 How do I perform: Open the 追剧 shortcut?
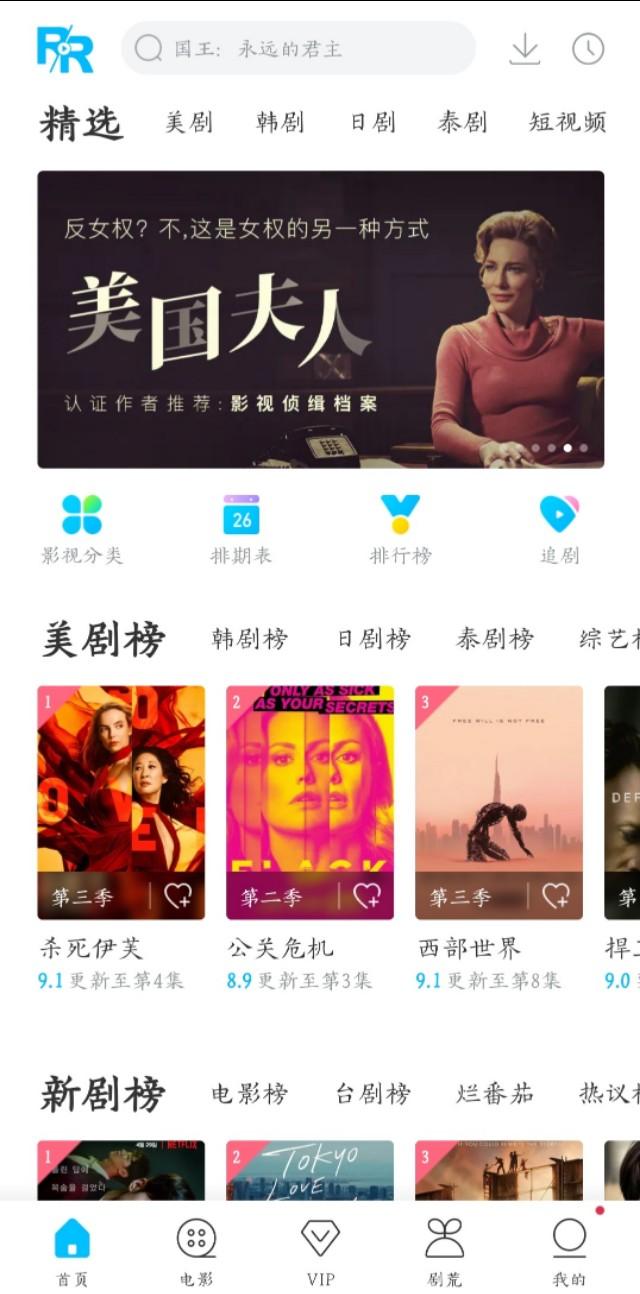click(559, 530)
